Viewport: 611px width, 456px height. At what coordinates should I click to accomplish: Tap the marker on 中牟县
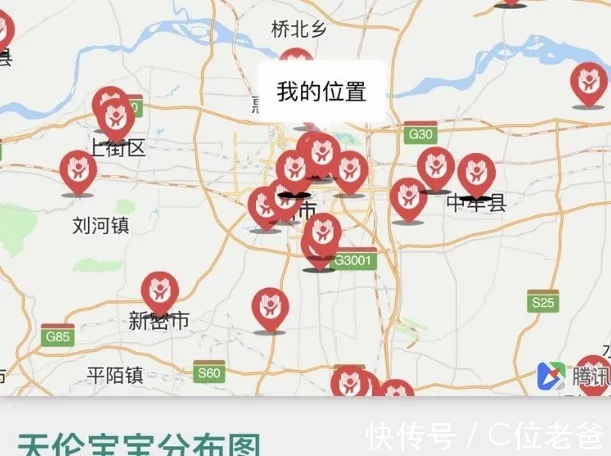476,173
